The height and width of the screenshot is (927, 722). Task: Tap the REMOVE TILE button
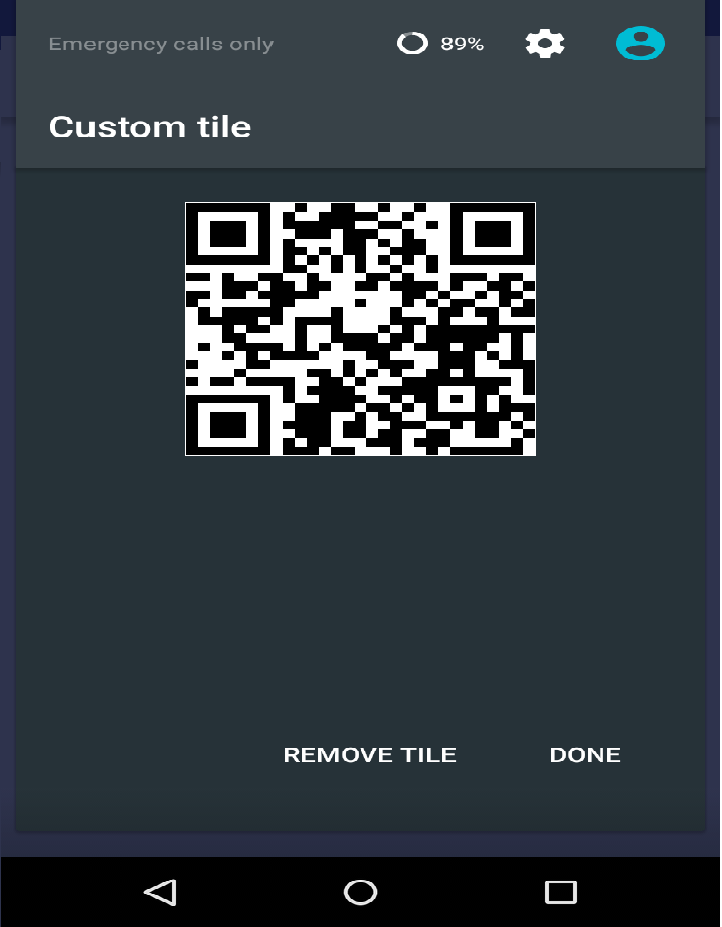[370, 755]
